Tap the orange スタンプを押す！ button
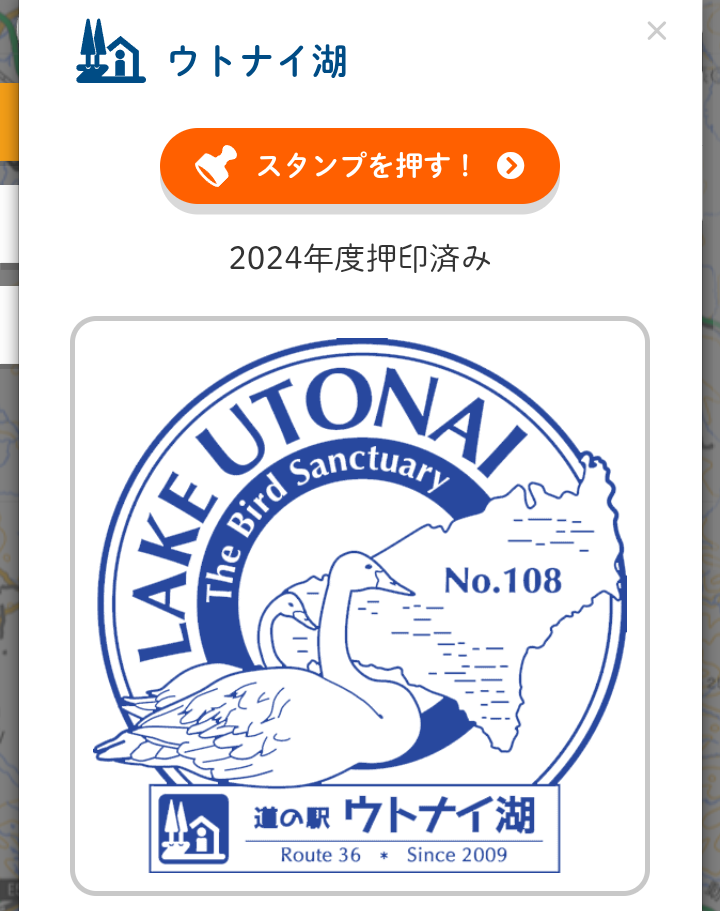Viewport: 720px width, 911px height. (359, 166)
